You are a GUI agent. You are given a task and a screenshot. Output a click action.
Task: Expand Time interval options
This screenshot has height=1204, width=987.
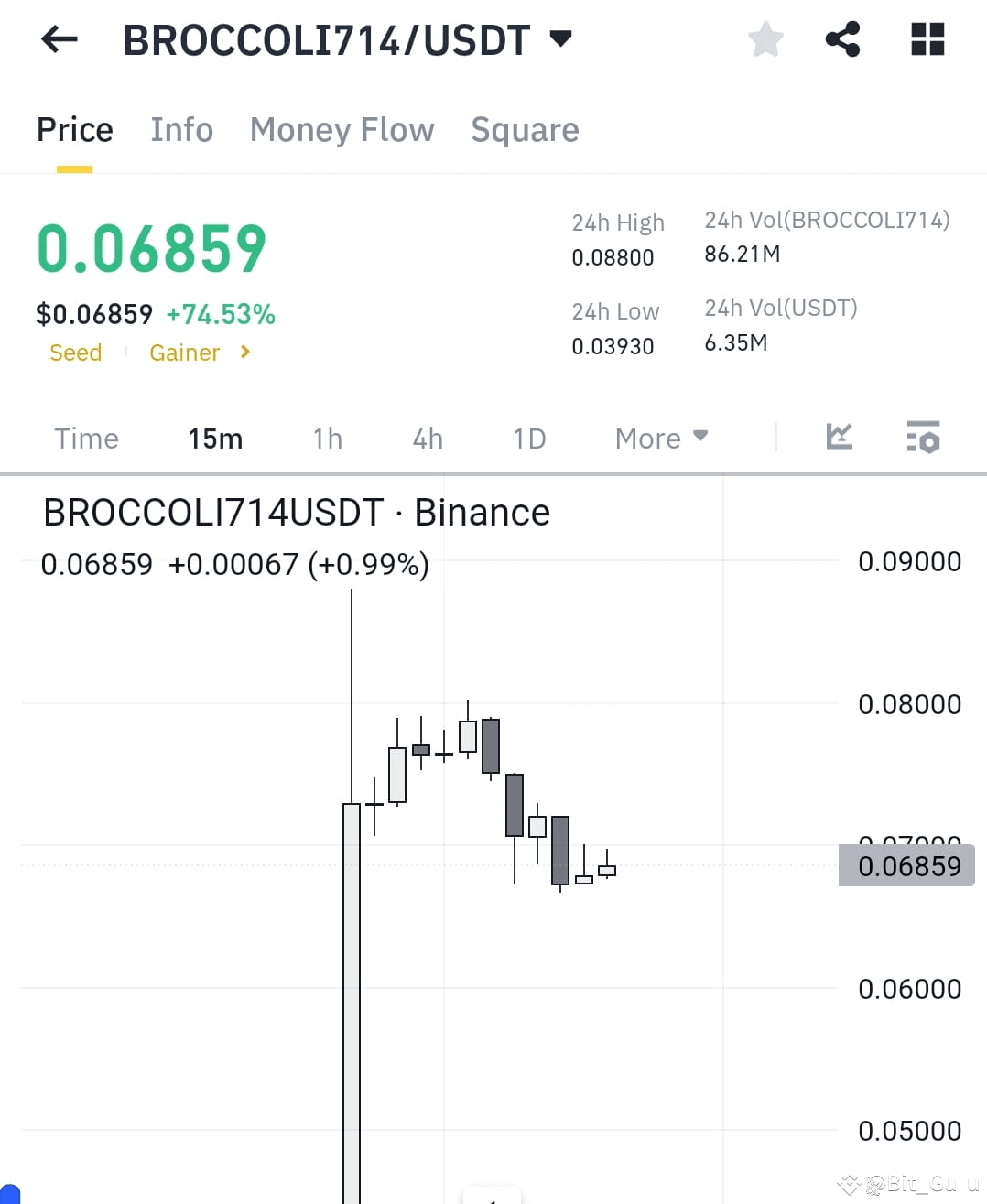pyautogui.click(x=86, y=438)
